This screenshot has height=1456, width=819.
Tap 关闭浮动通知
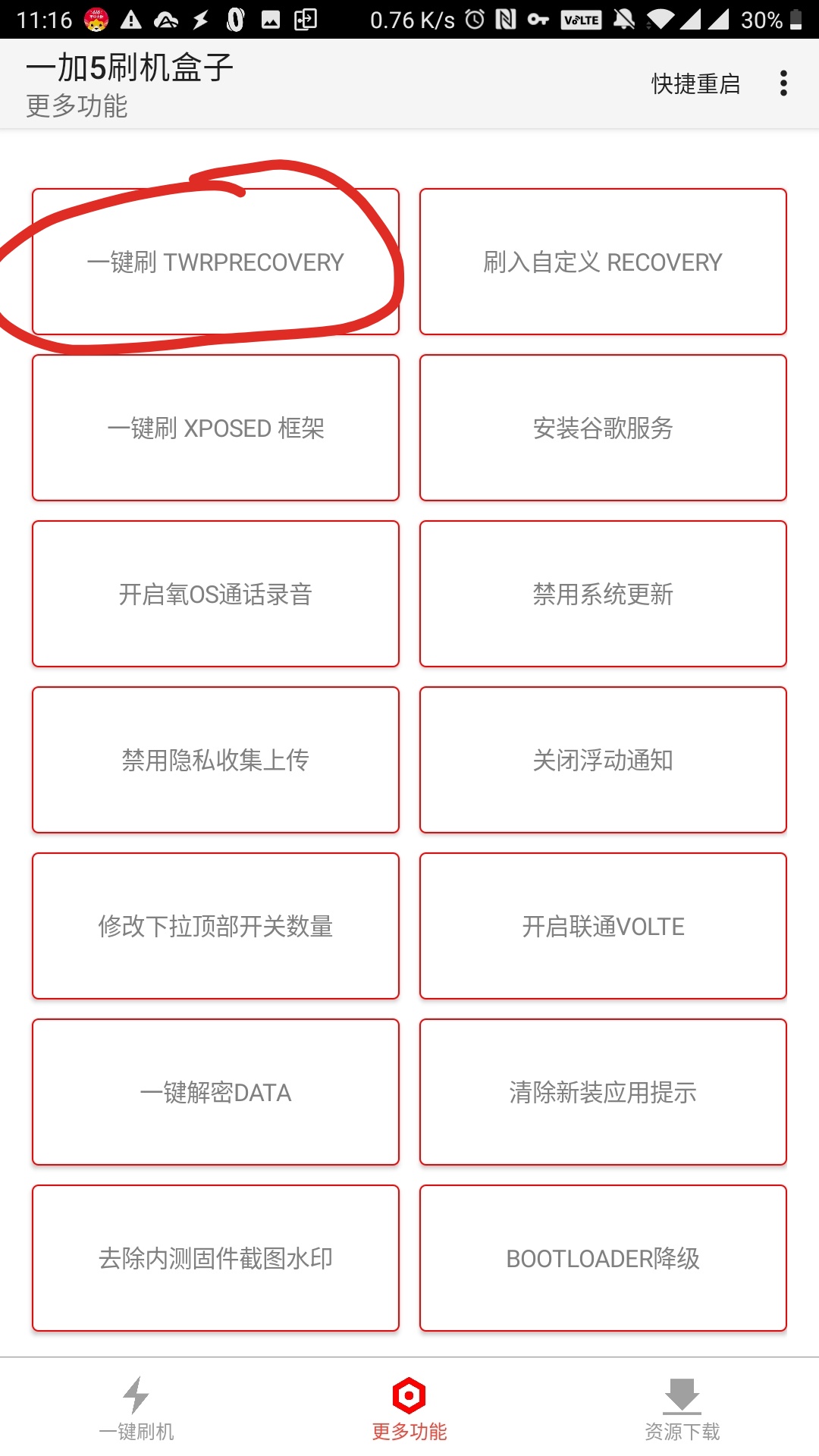603,760
